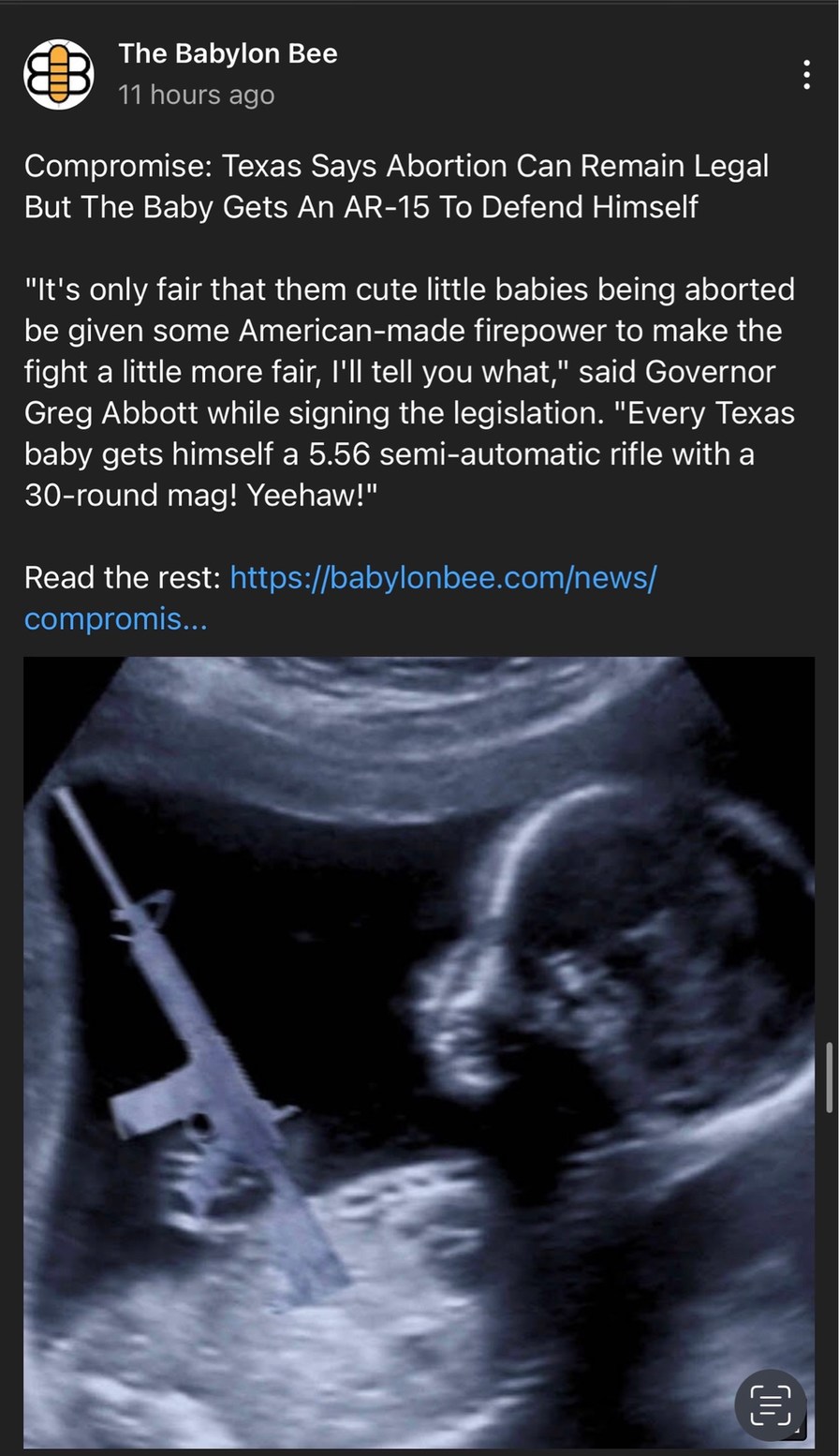The image size is (839, 1456).
Task: Open The Babylon Bee channel avatar
Action: [x=59, y=74]
